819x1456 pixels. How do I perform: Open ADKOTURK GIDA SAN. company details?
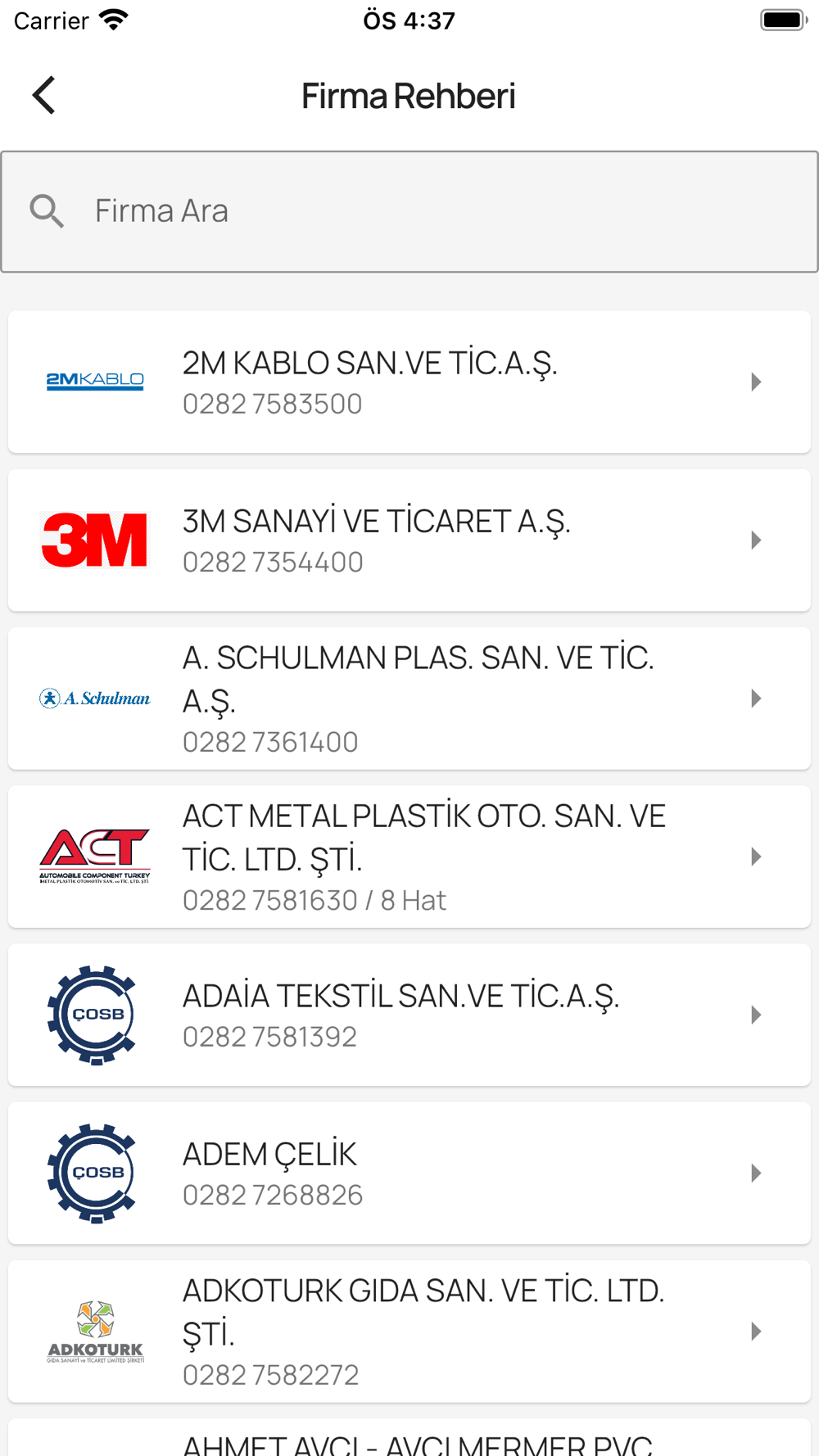(409, 1331)
